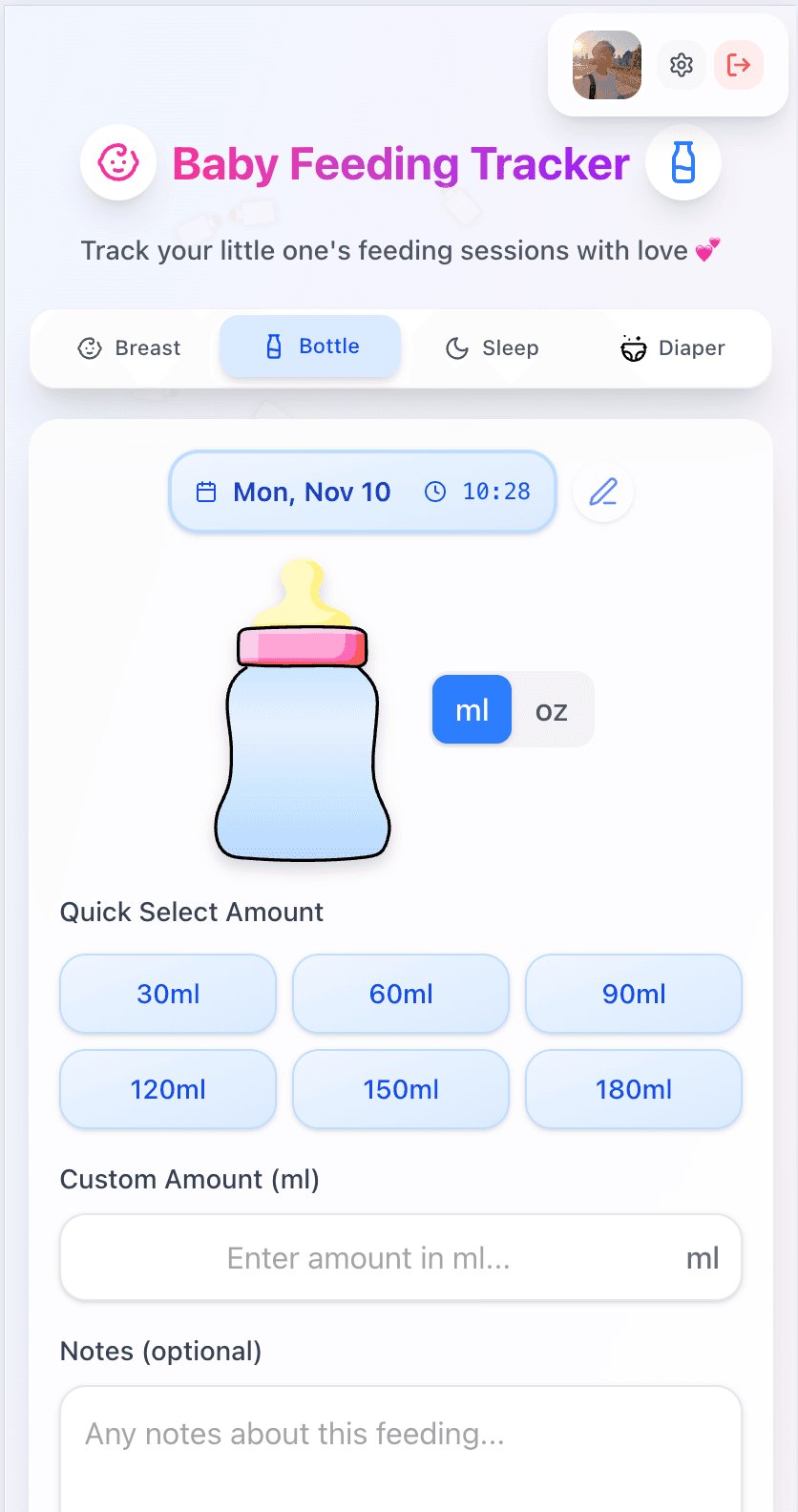Switch to the Breast tab
The width and height of the screenshot is (798, 1512).
coord(129,348)
